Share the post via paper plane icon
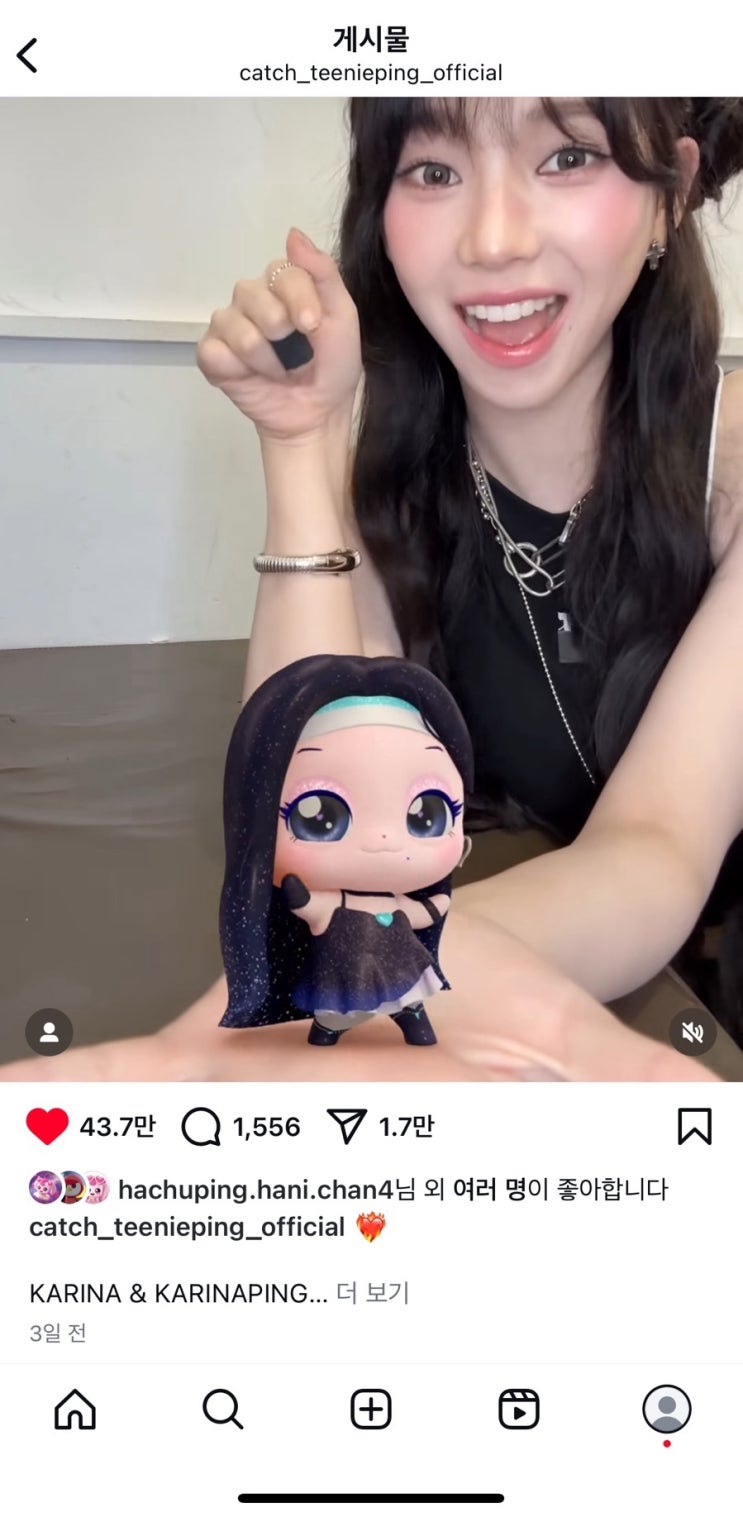The height and width of the screenshot is (1517, 743). 347,1127
